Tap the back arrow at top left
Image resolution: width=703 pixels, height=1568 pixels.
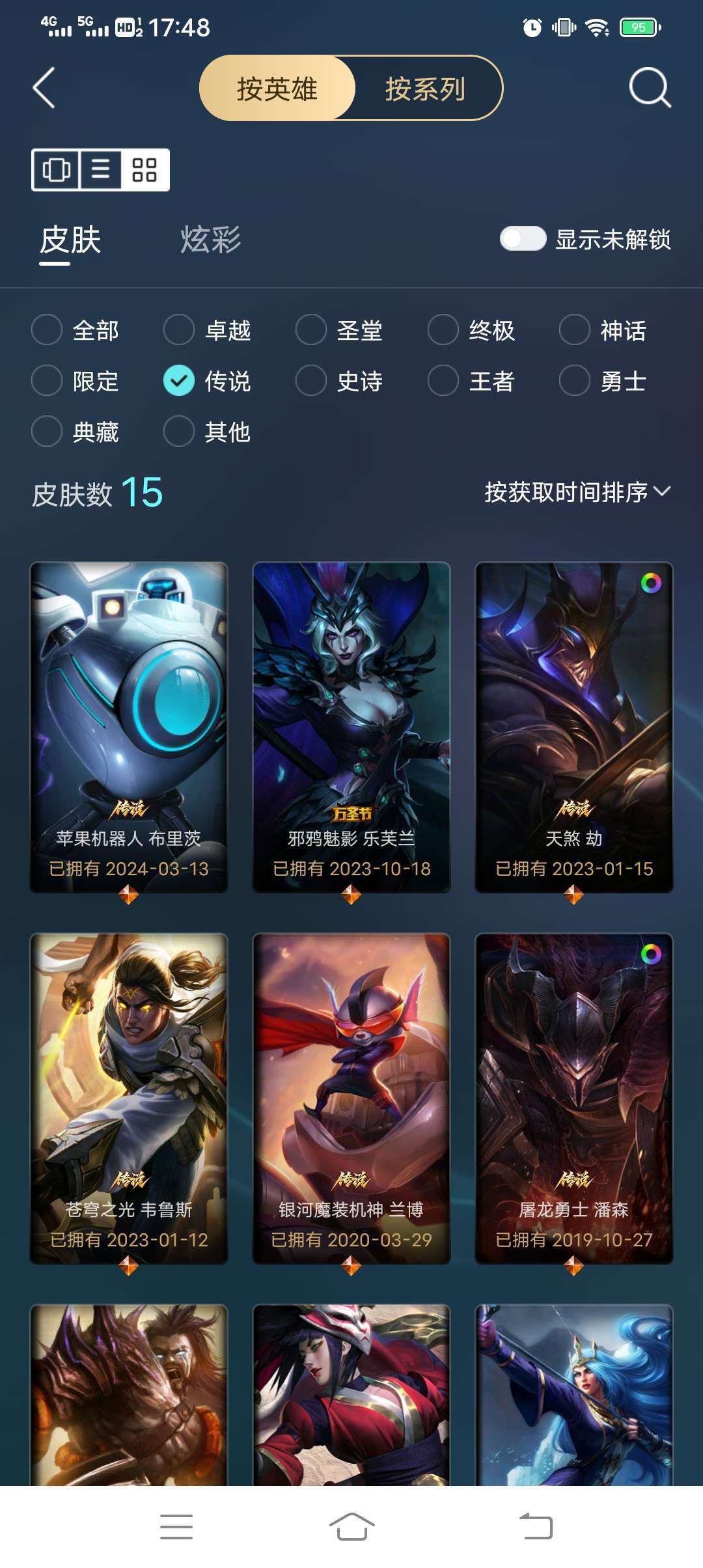pos(44,89)
